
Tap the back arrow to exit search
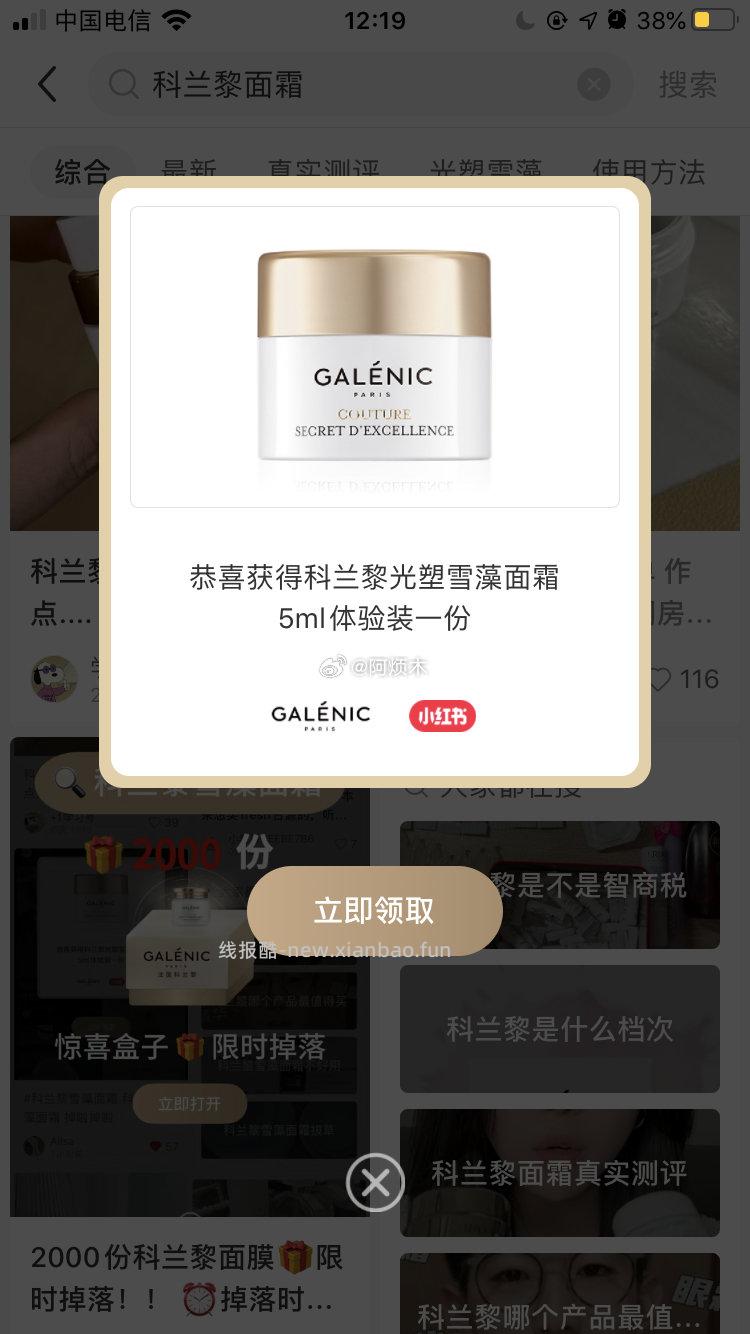point(47,84)
